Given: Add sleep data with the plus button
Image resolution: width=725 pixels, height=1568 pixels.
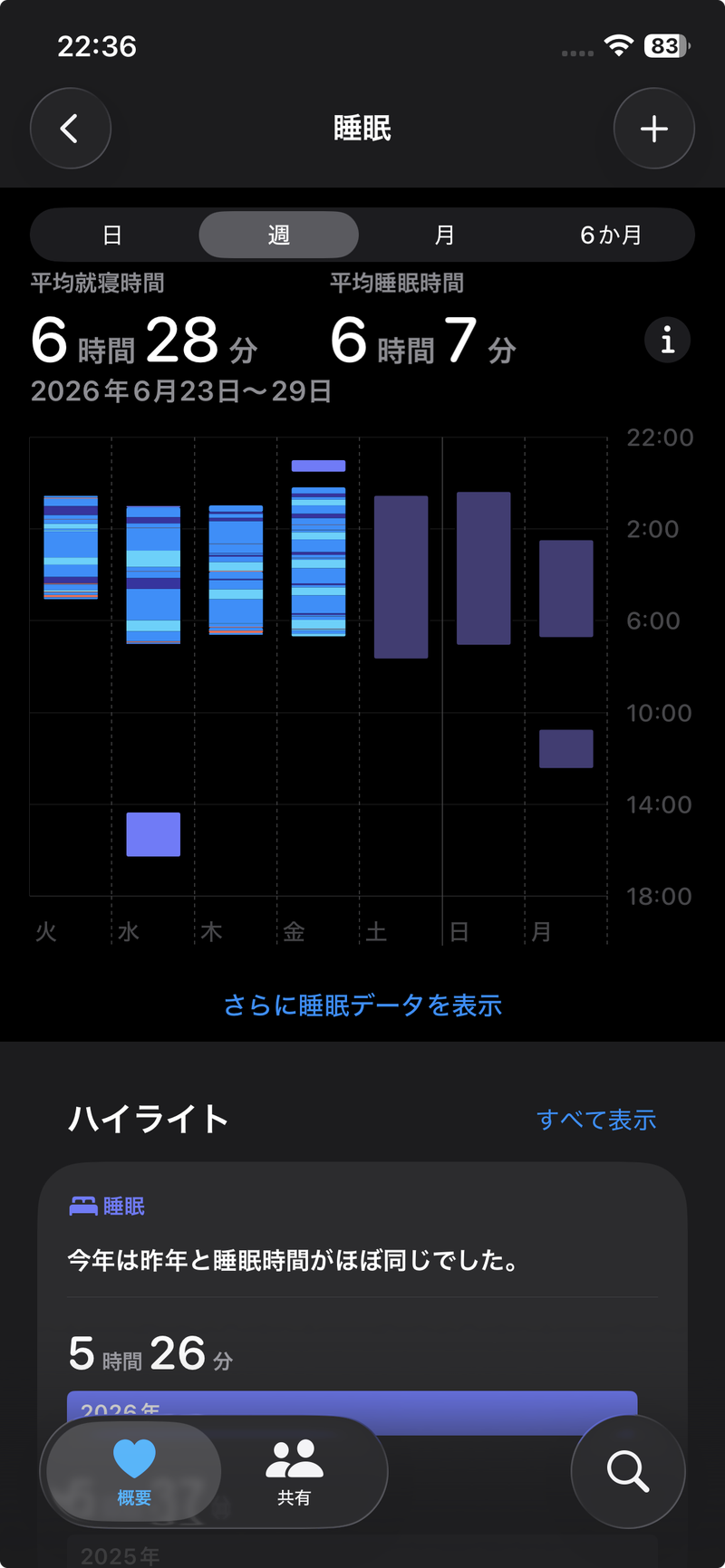Looking at the screenshot, I should click(x=654, y=129).
